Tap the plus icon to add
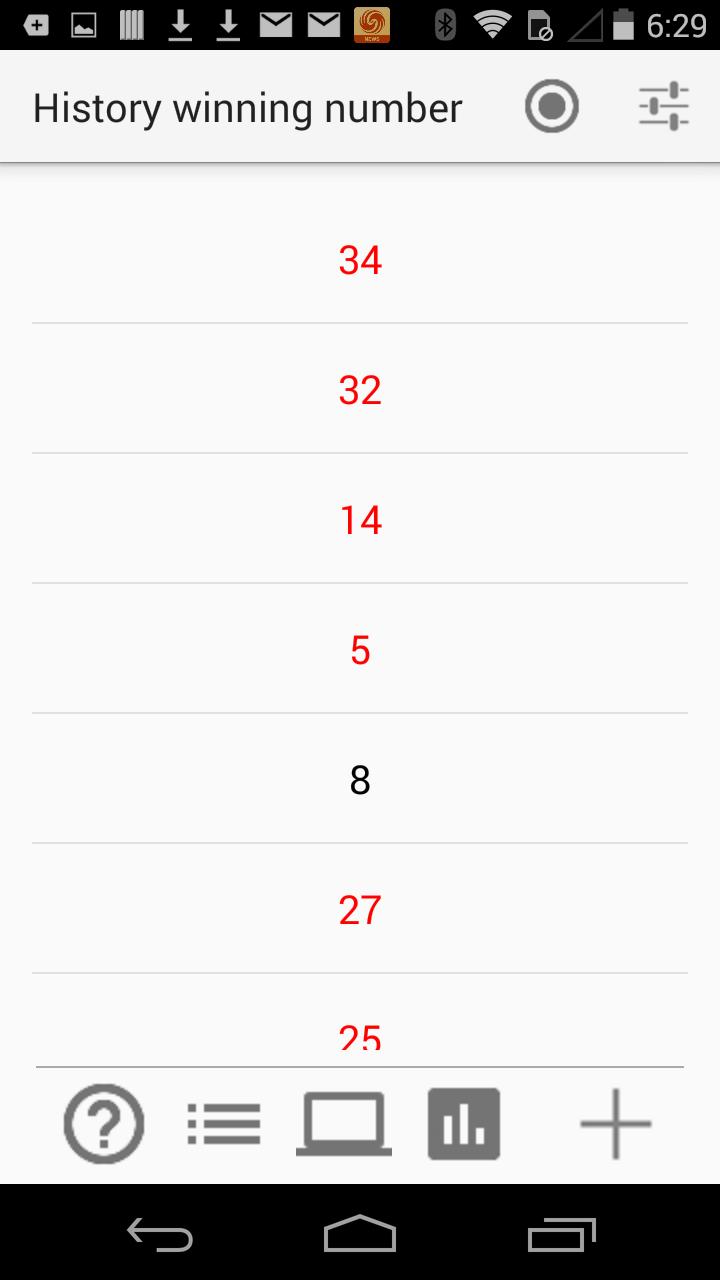 click(615, 1124)
